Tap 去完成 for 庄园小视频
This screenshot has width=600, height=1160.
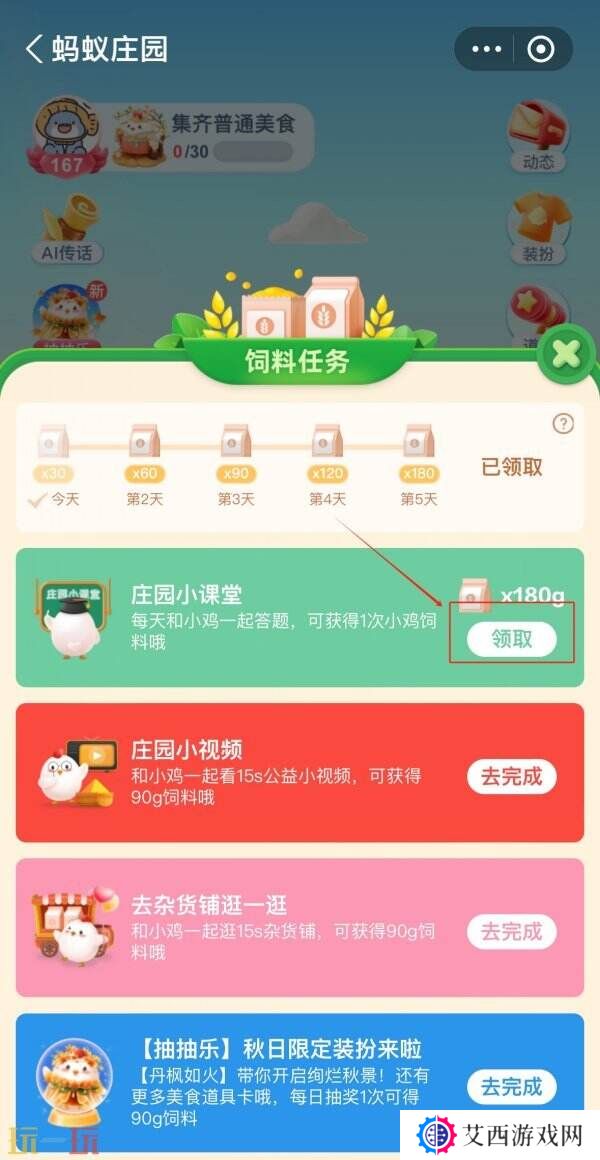[511, 776]
